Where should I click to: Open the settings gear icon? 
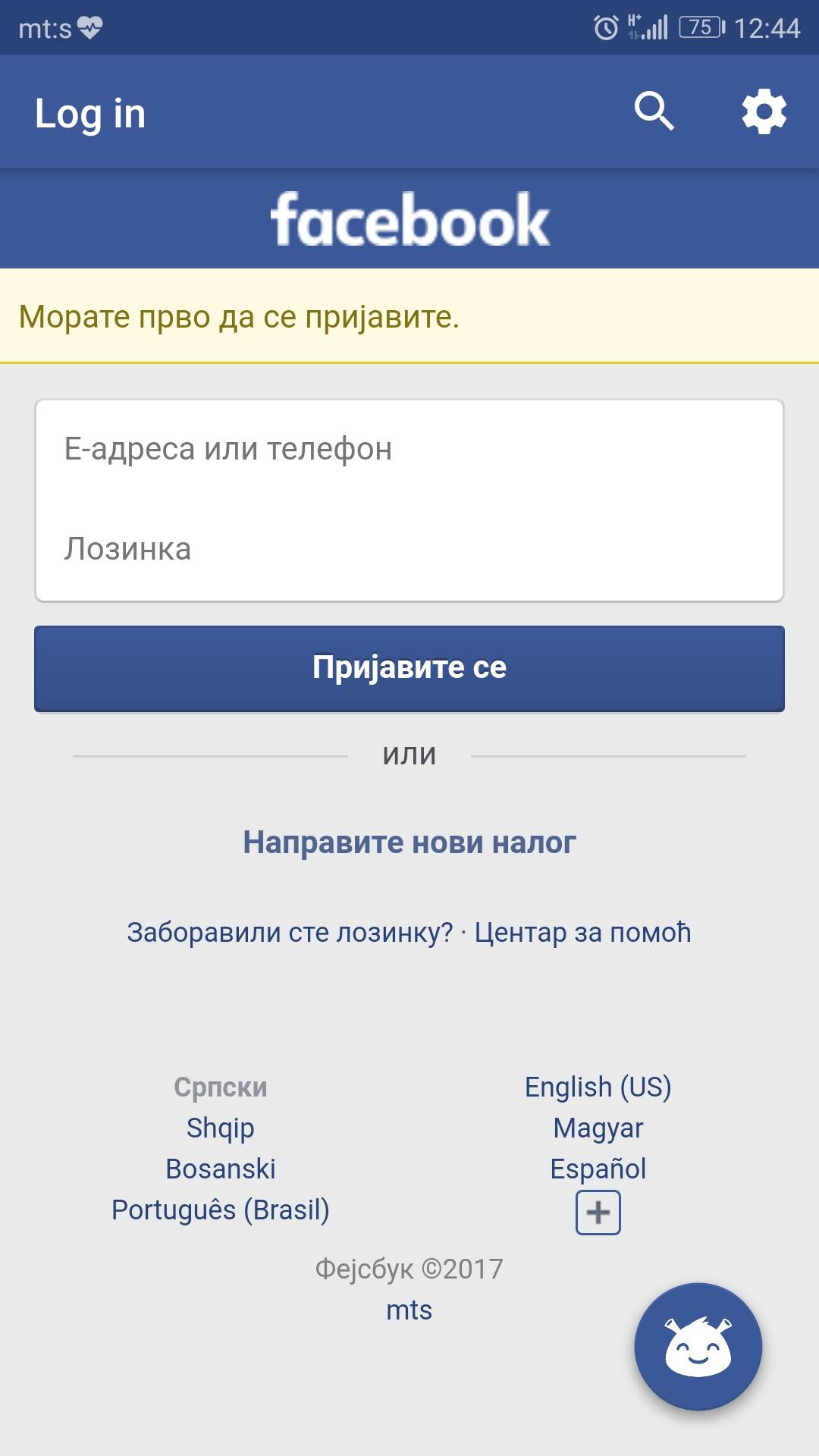click(764, 112)
